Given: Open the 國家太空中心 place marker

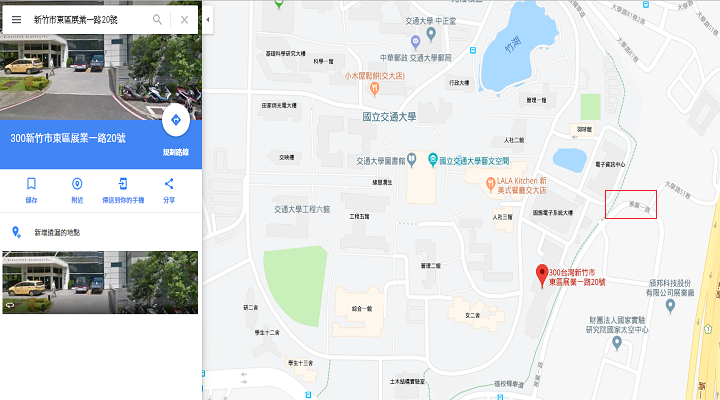Looking at the screenshot, I should [617, 343].
